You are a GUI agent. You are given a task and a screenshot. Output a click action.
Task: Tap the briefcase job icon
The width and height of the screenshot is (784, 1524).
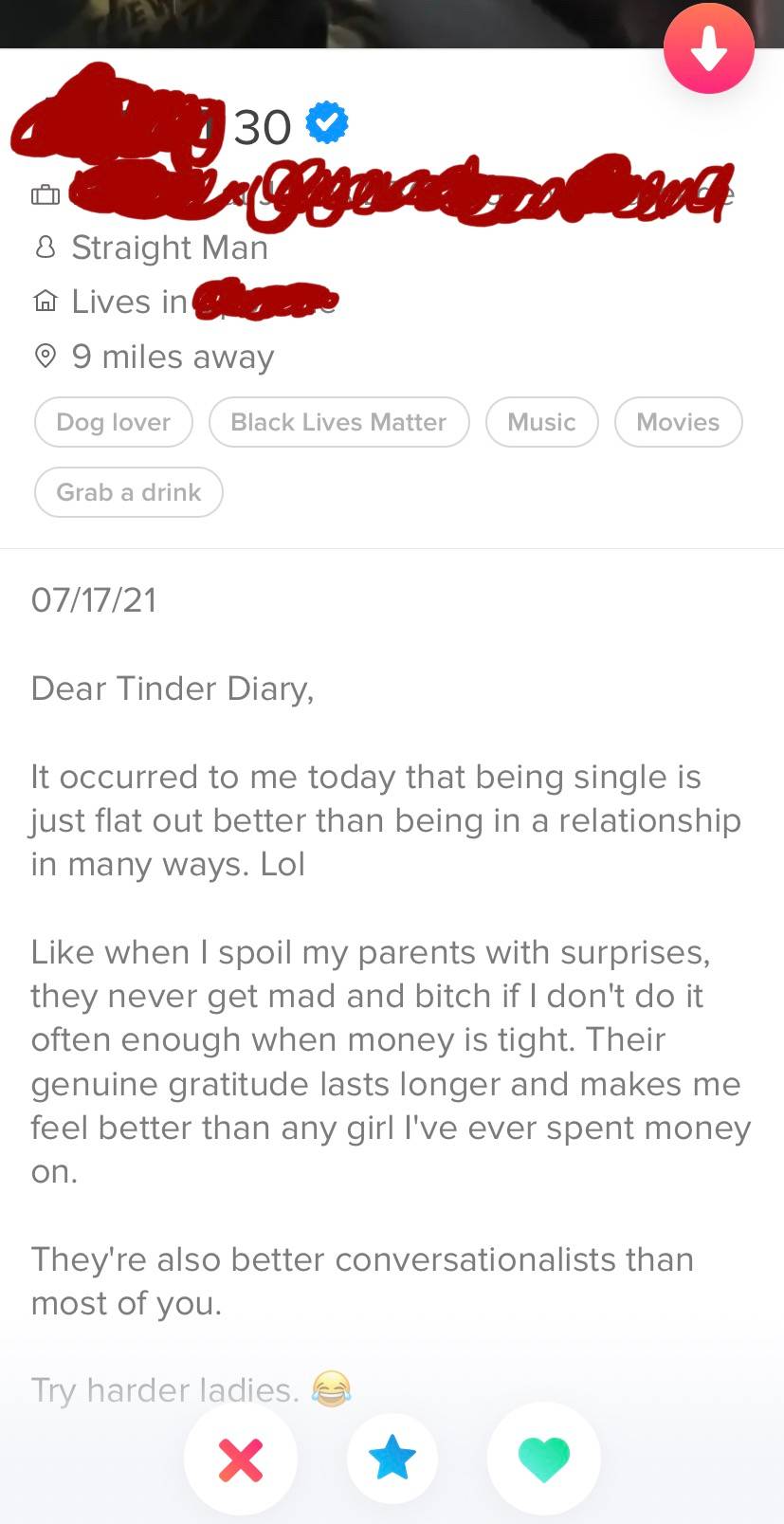coord(44,193)
